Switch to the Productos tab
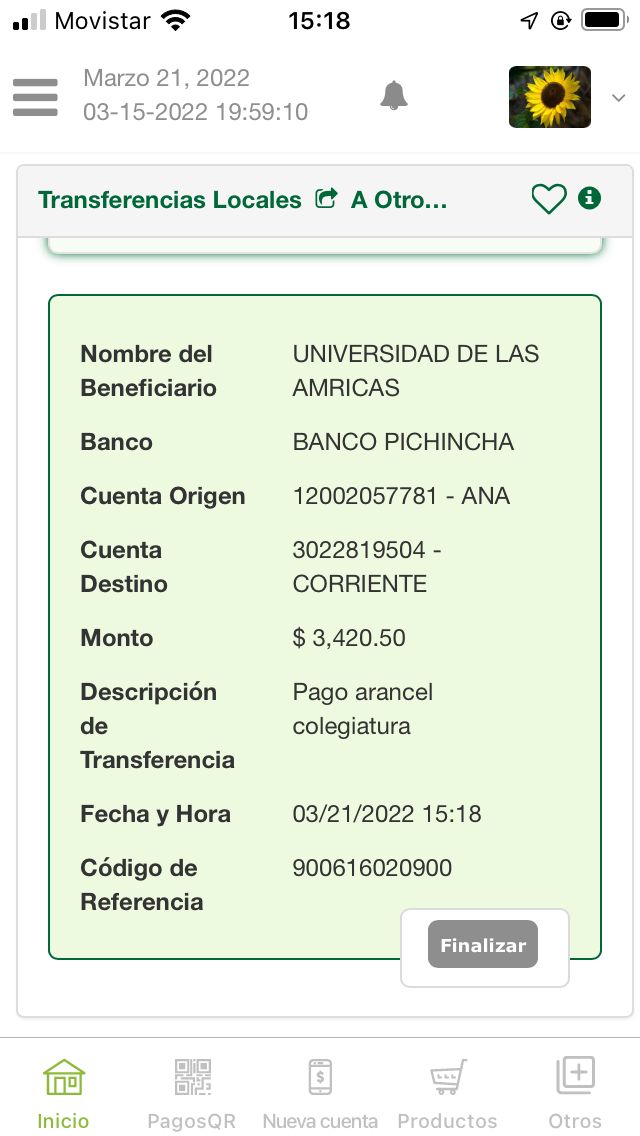 coord(447,1092)
